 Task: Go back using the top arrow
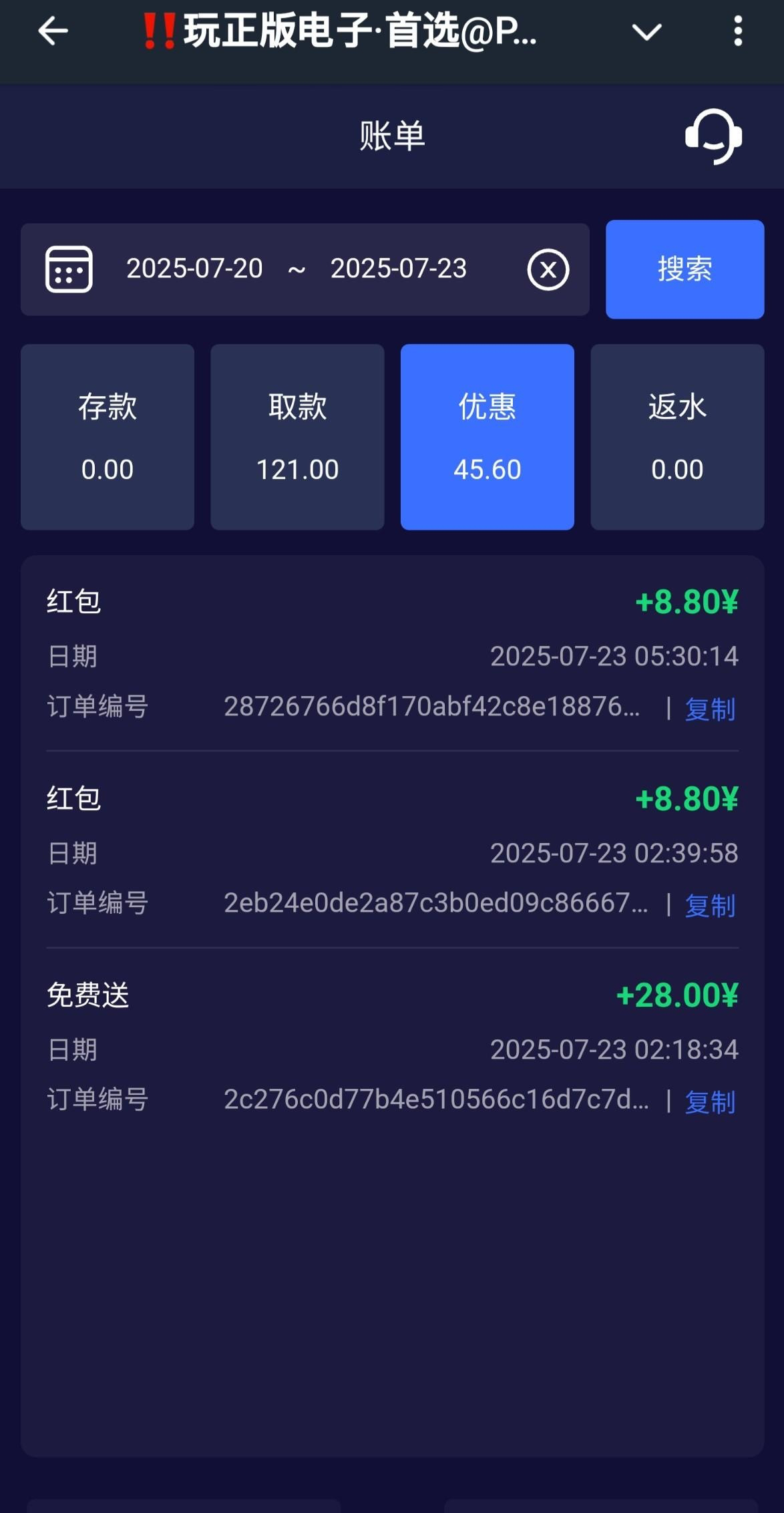click(53, 31)
